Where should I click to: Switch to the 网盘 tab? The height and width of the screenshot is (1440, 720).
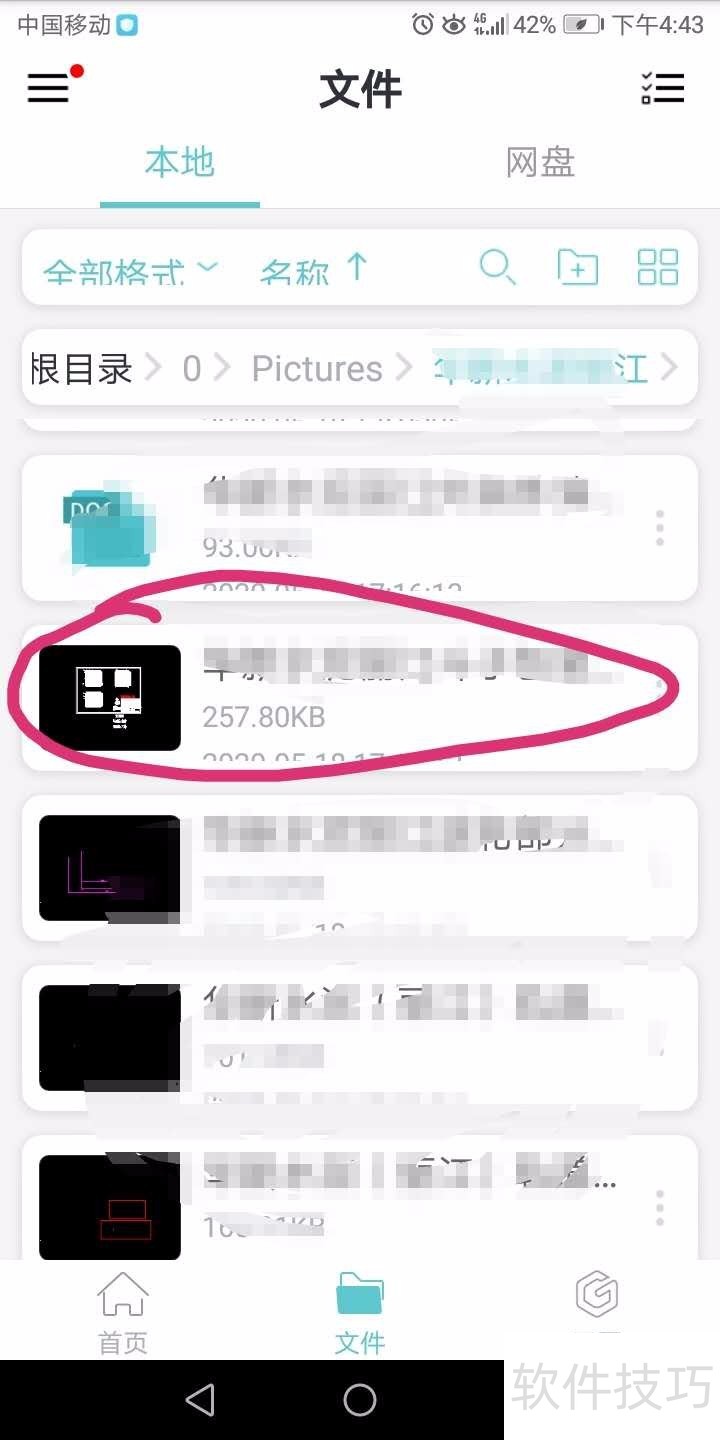click(540, 162)
